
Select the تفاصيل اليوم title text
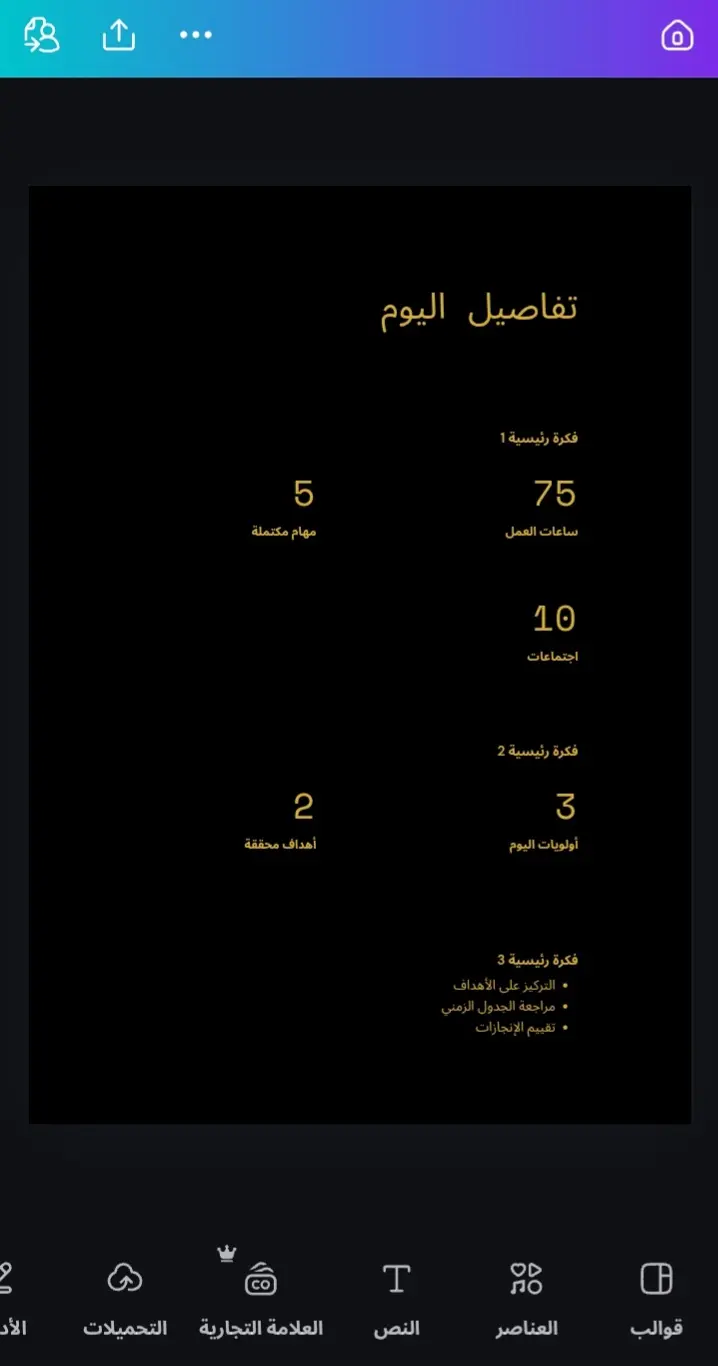[479, 308]
